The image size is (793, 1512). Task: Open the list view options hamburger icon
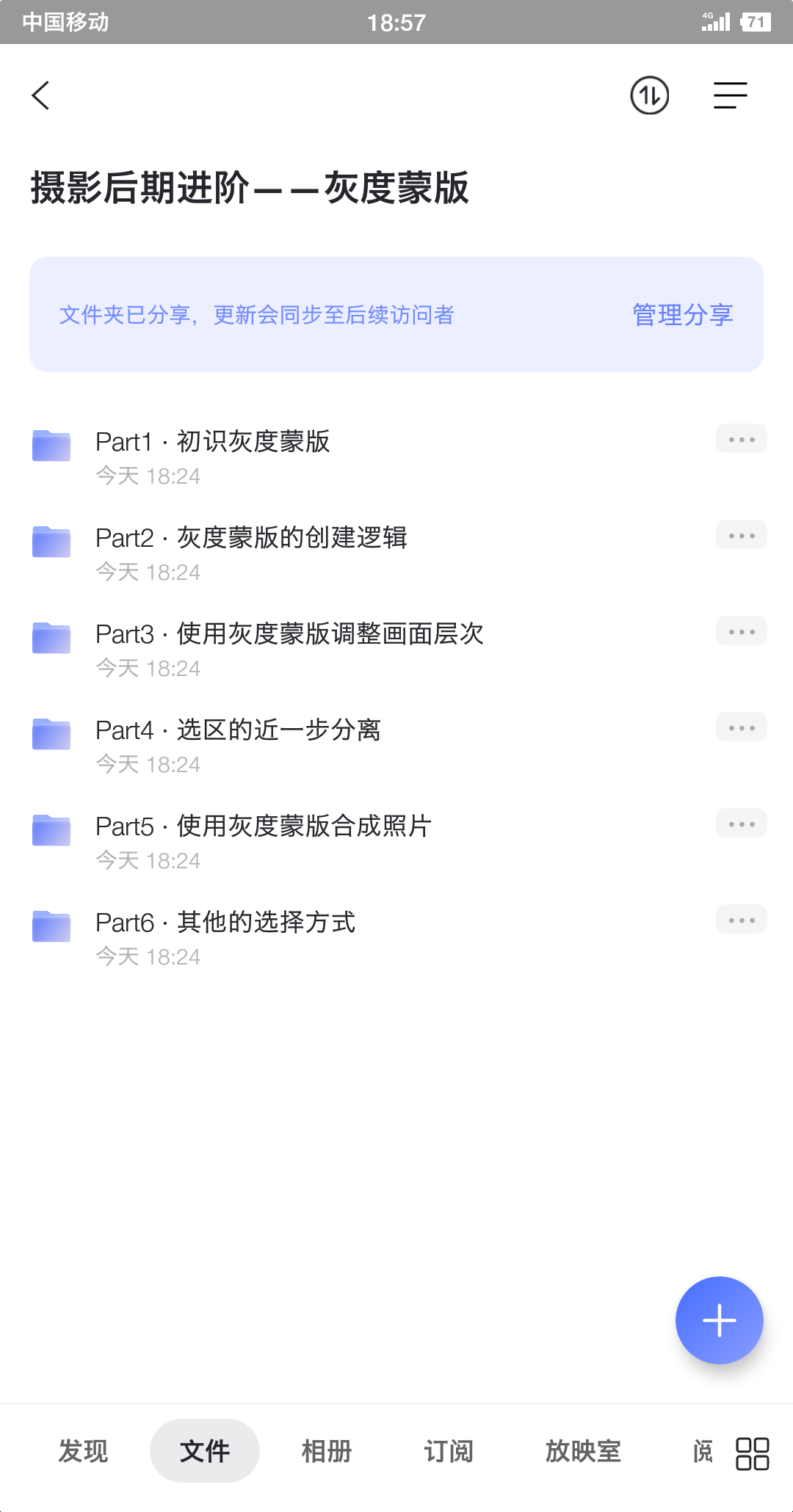[729, 95]
